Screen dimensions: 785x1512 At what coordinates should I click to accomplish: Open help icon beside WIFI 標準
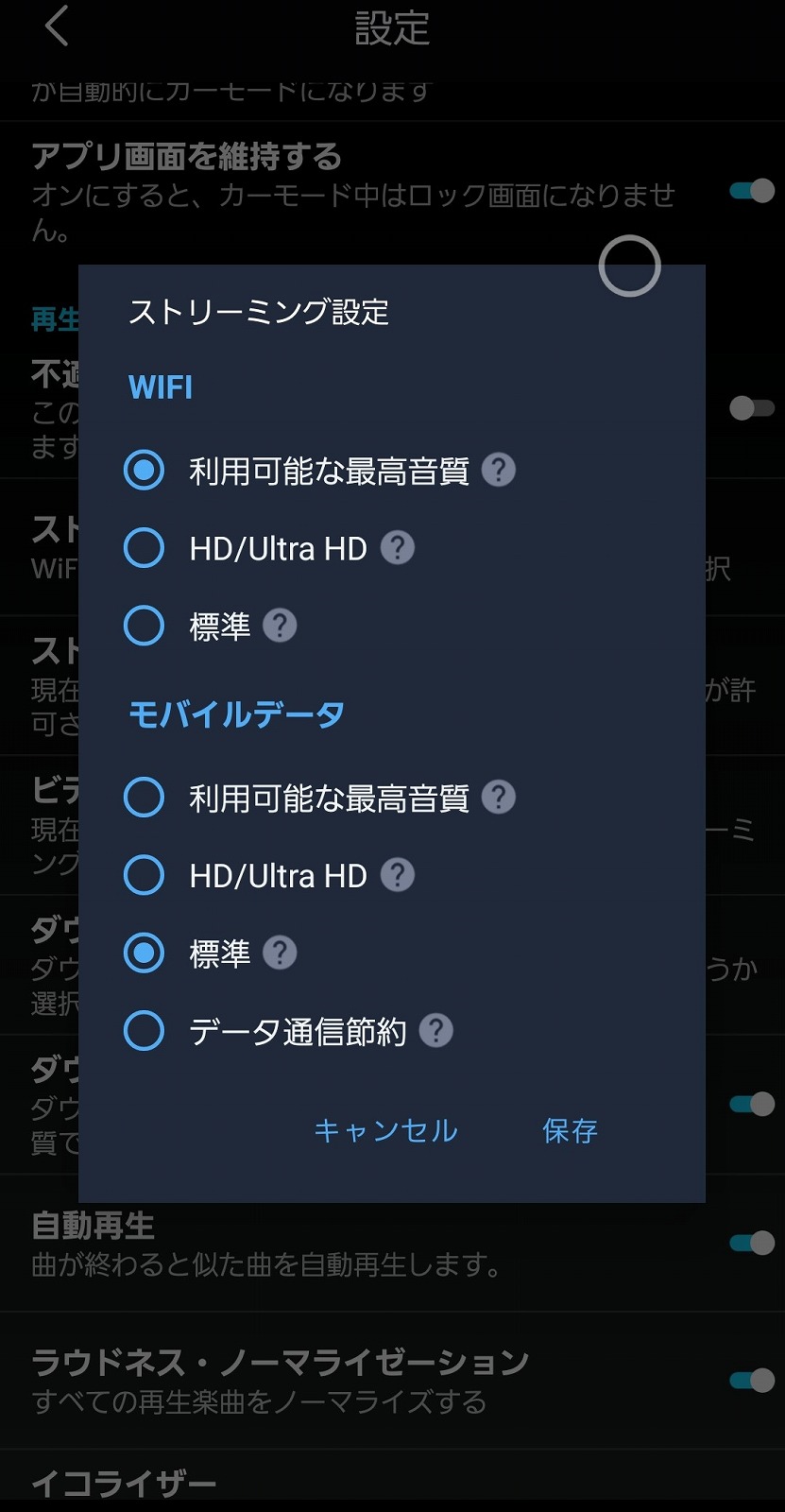(x=280, y=626)
